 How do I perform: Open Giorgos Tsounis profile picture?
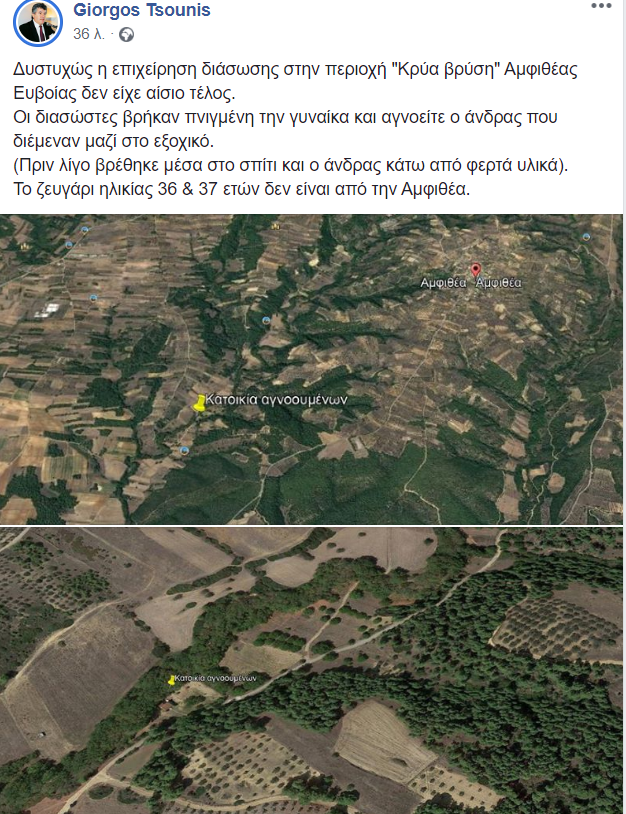point(37,23)
